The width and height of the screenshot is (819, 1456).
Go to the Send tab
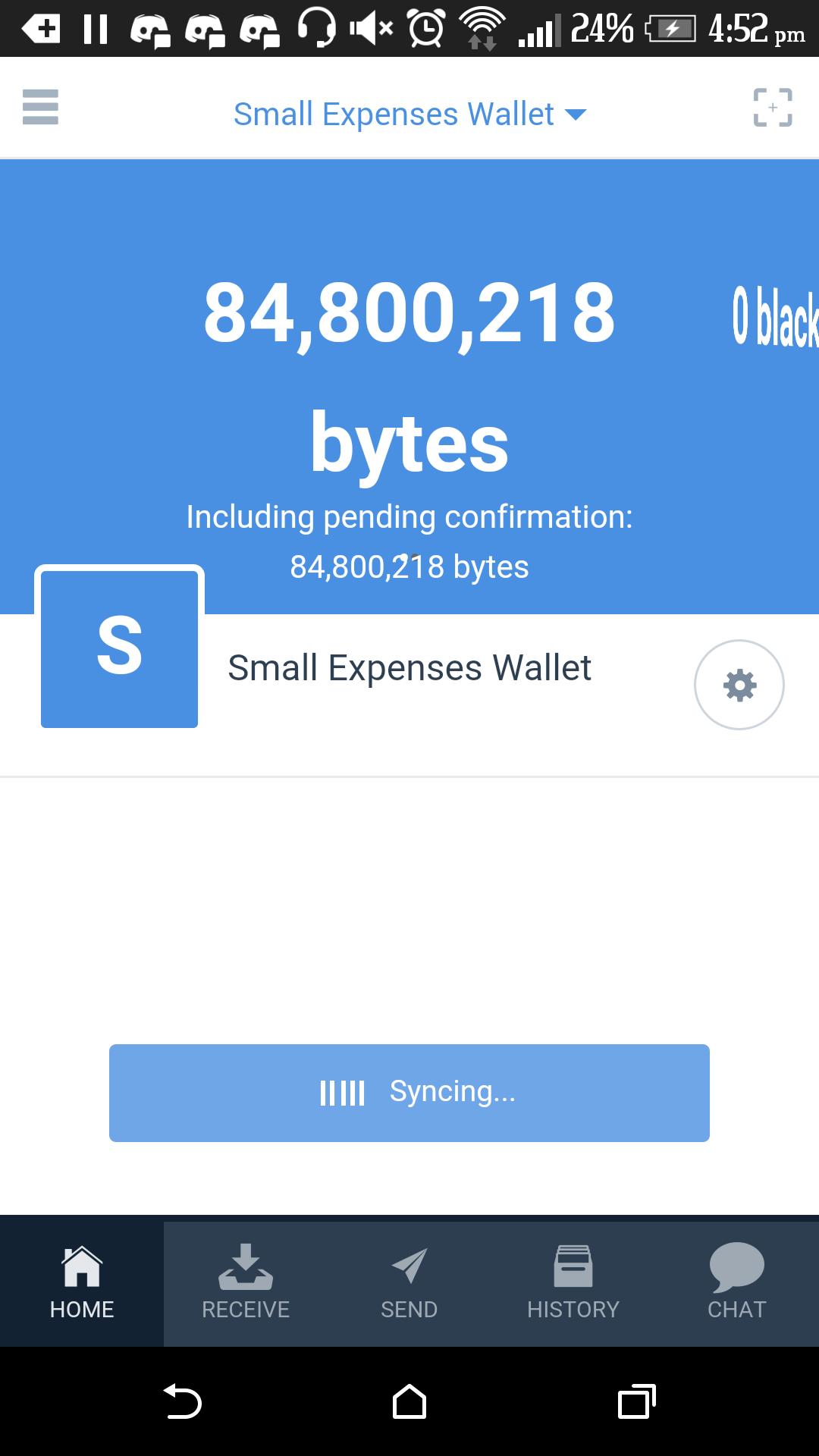409,1283
